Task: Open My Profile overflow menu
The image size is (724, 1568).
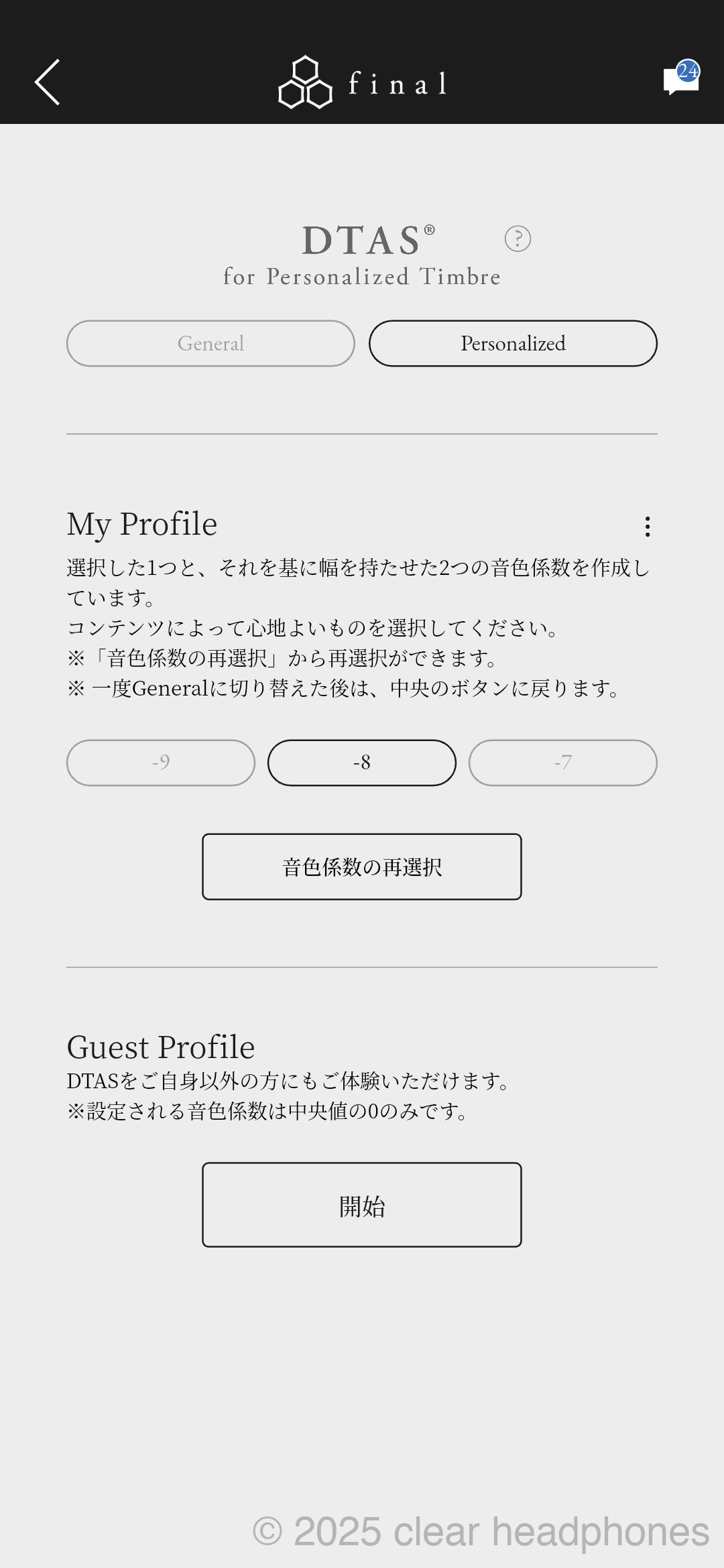Action: point(647,527)
